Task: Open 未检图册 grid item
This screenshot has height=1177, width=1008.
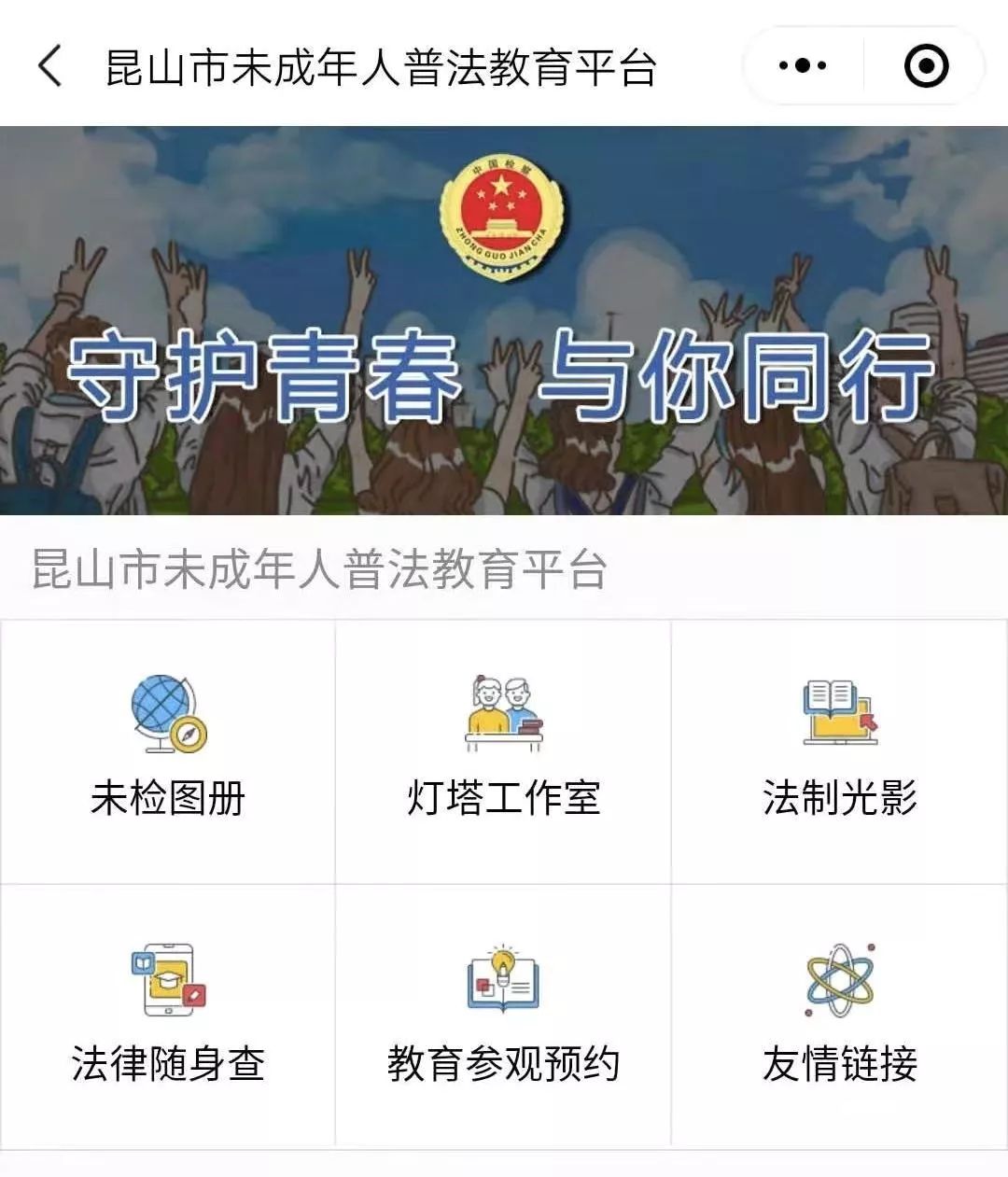Action: 168,751
